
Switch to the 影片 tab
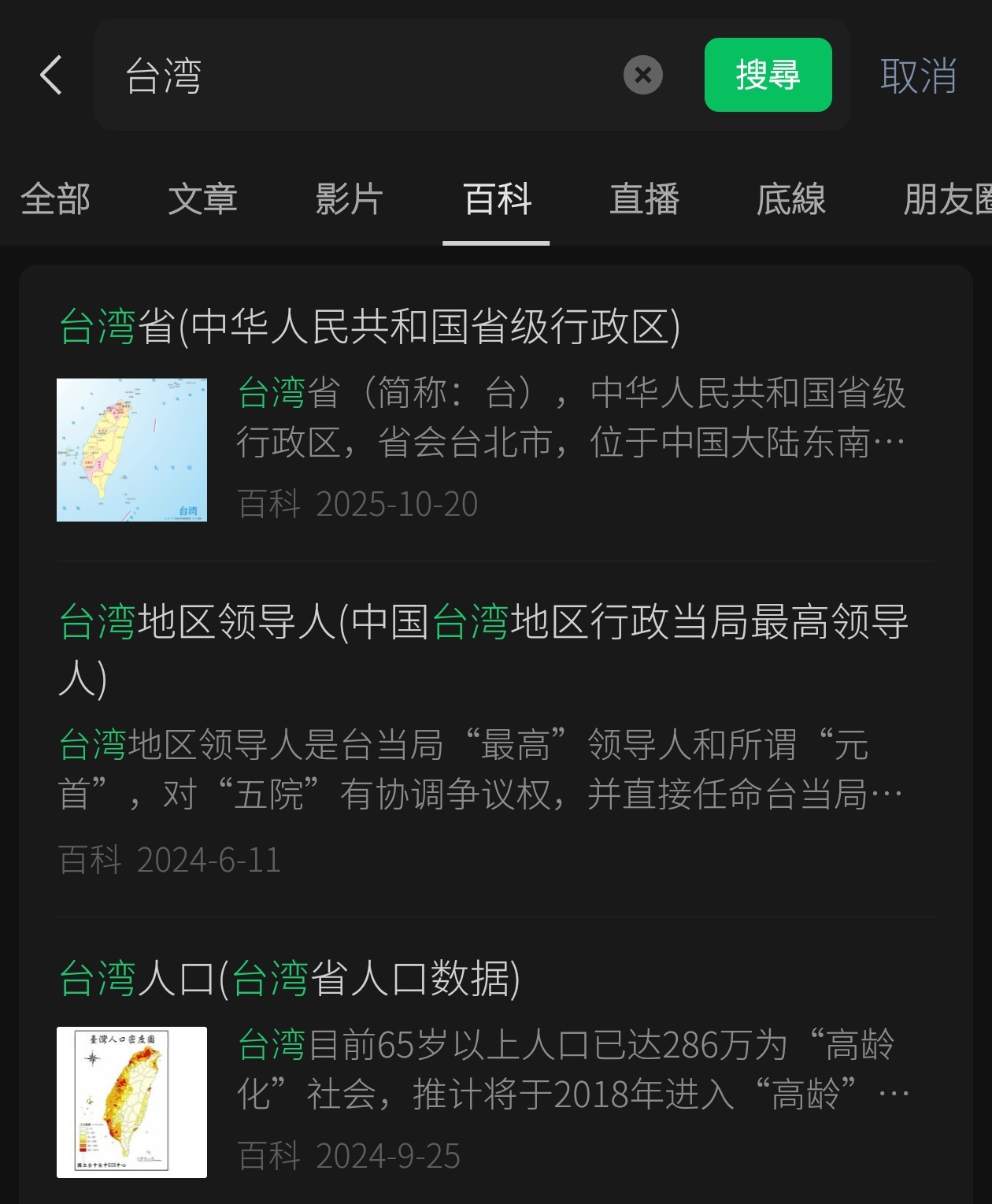pos(349,199)
